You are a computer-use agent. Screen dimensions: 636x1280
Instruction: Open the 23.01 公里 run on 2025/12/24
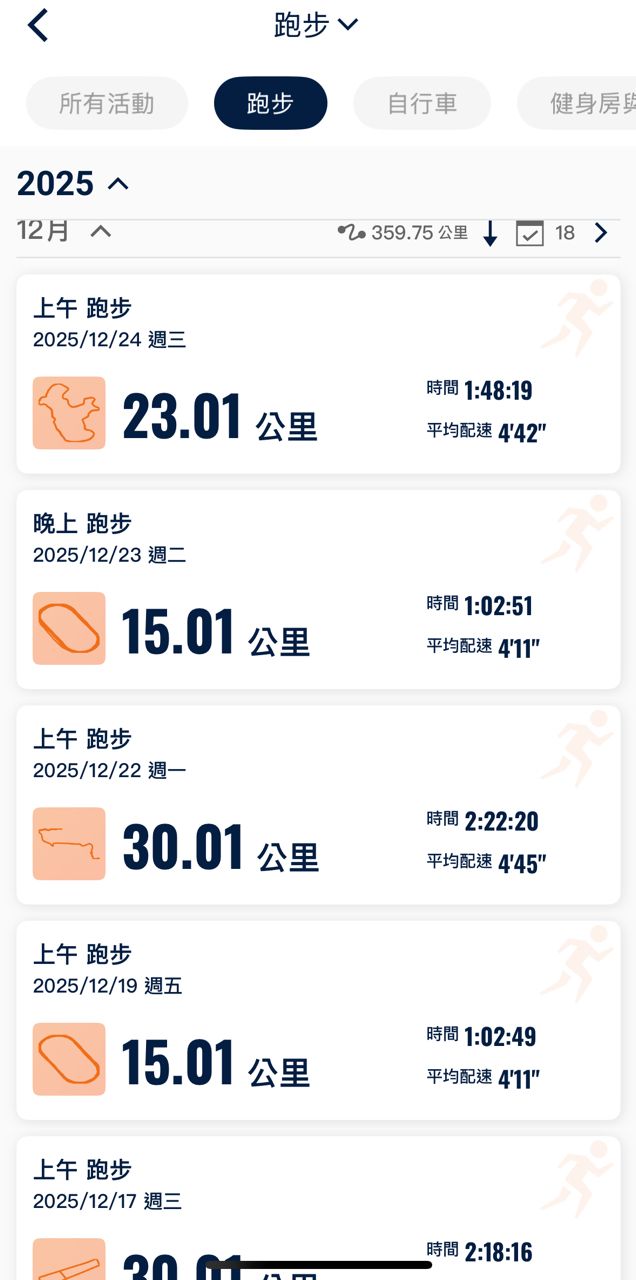tap(318, 374)
